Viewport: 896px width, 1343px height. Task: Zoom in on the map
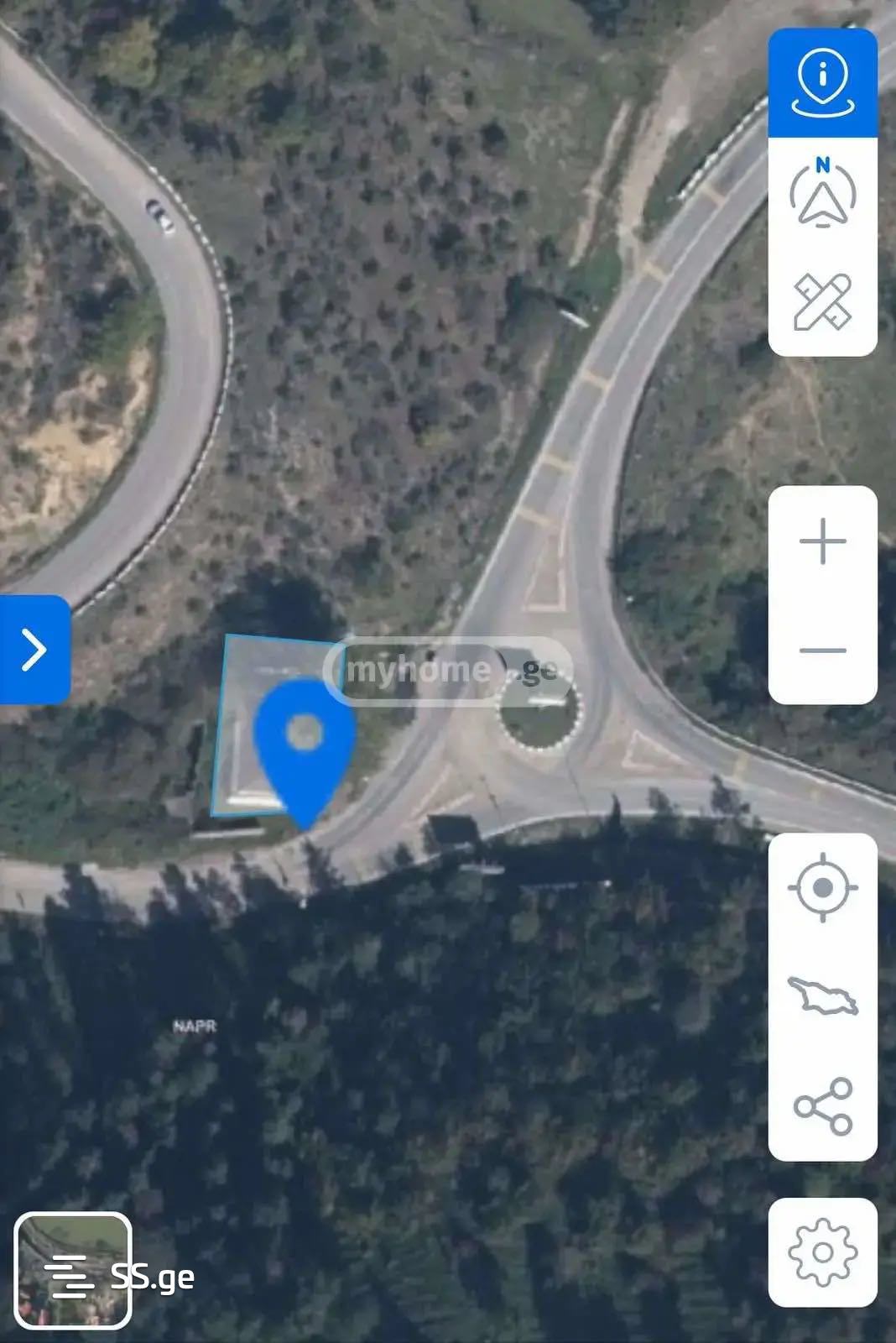point(822,541)
